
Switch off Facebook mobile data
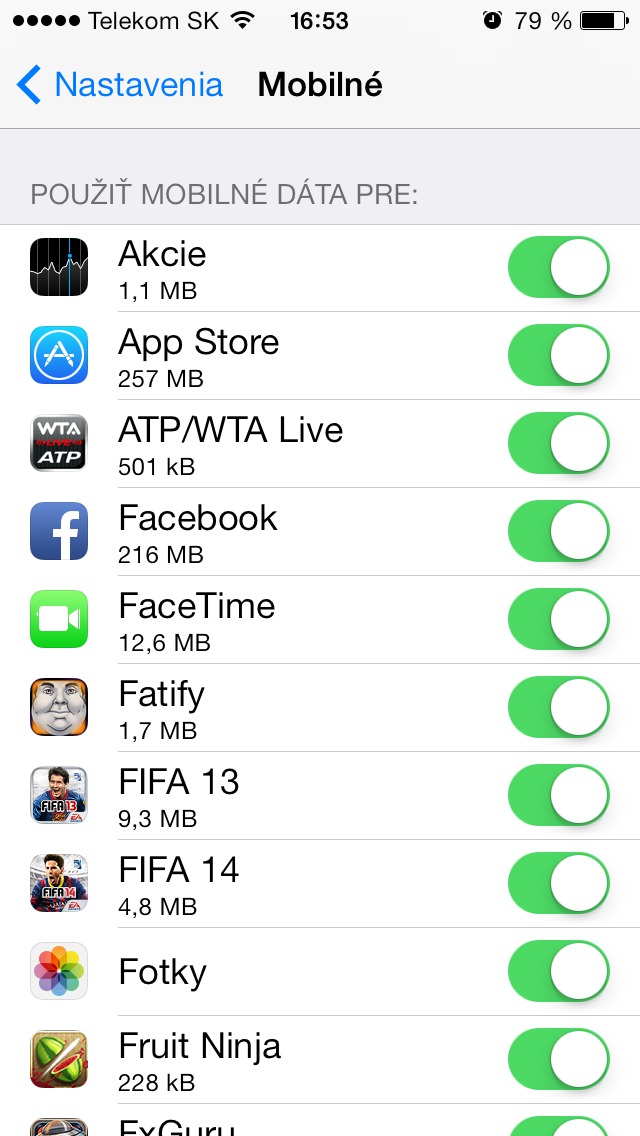tap(559, 532)
